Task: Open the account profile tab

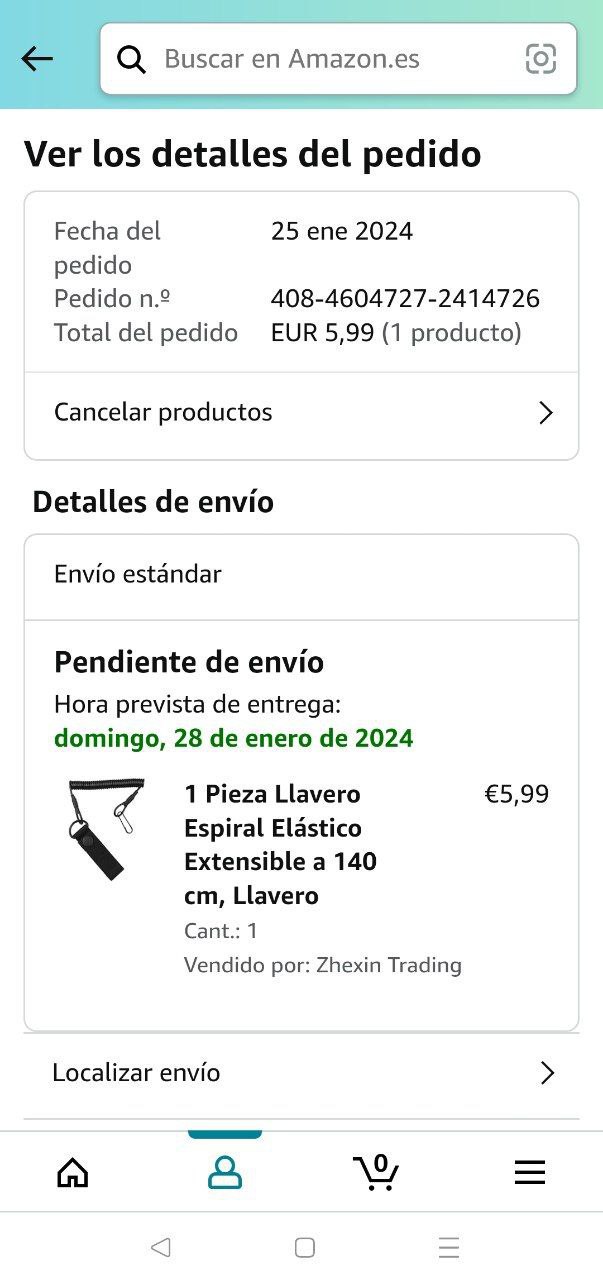Action: (x=225, y=1172)
